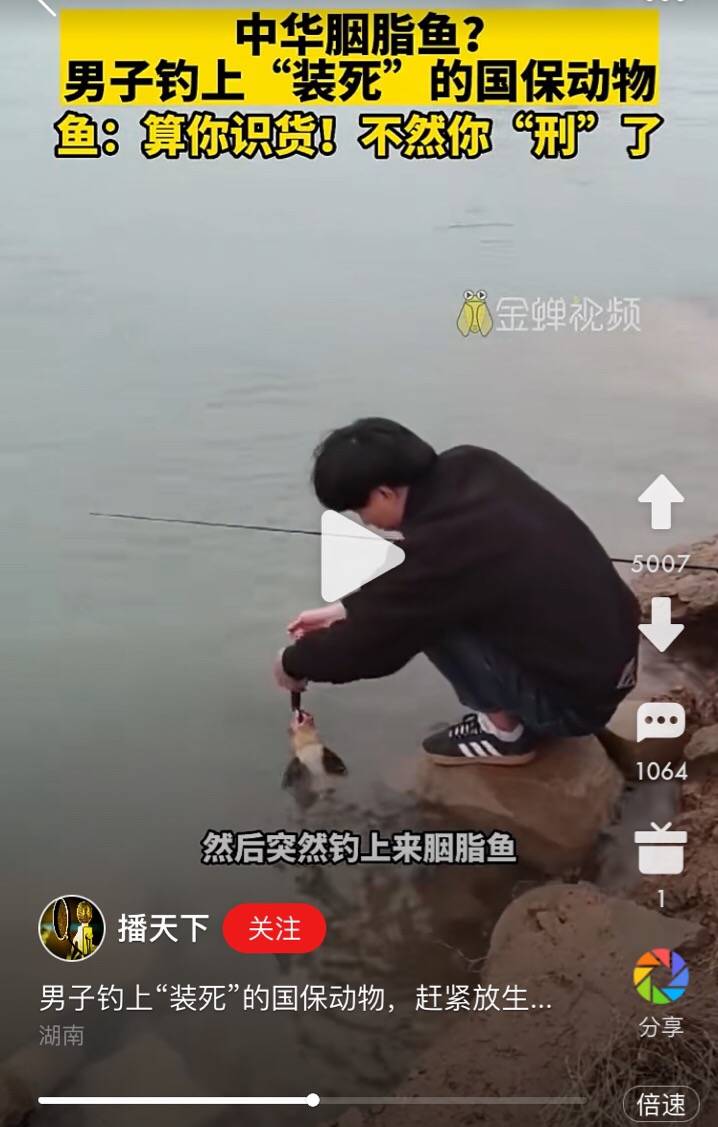
Task: Play the paused video
Action: [360, 556]
